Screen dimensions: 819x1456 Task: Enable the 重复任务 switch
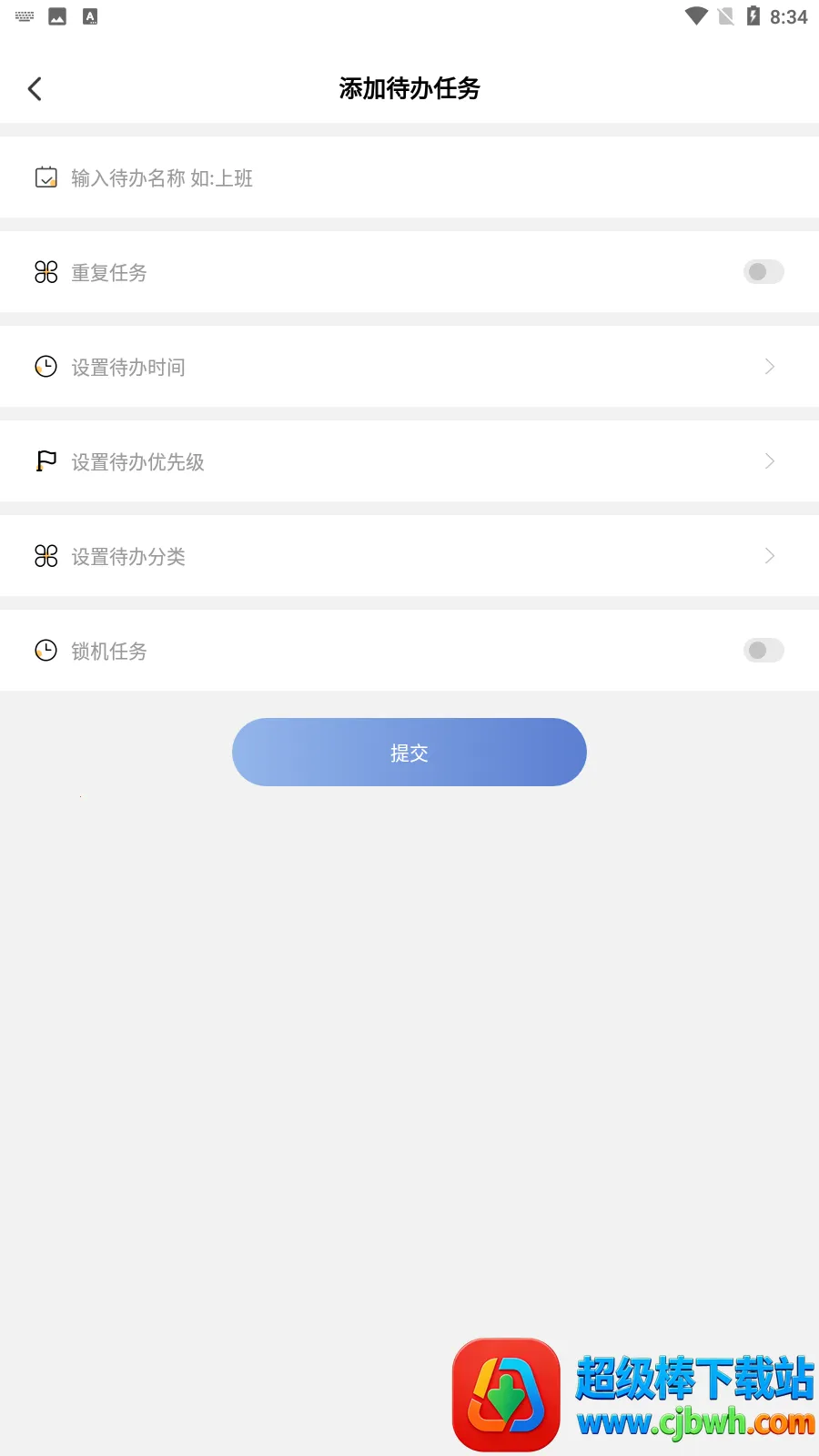pos(763,272)
